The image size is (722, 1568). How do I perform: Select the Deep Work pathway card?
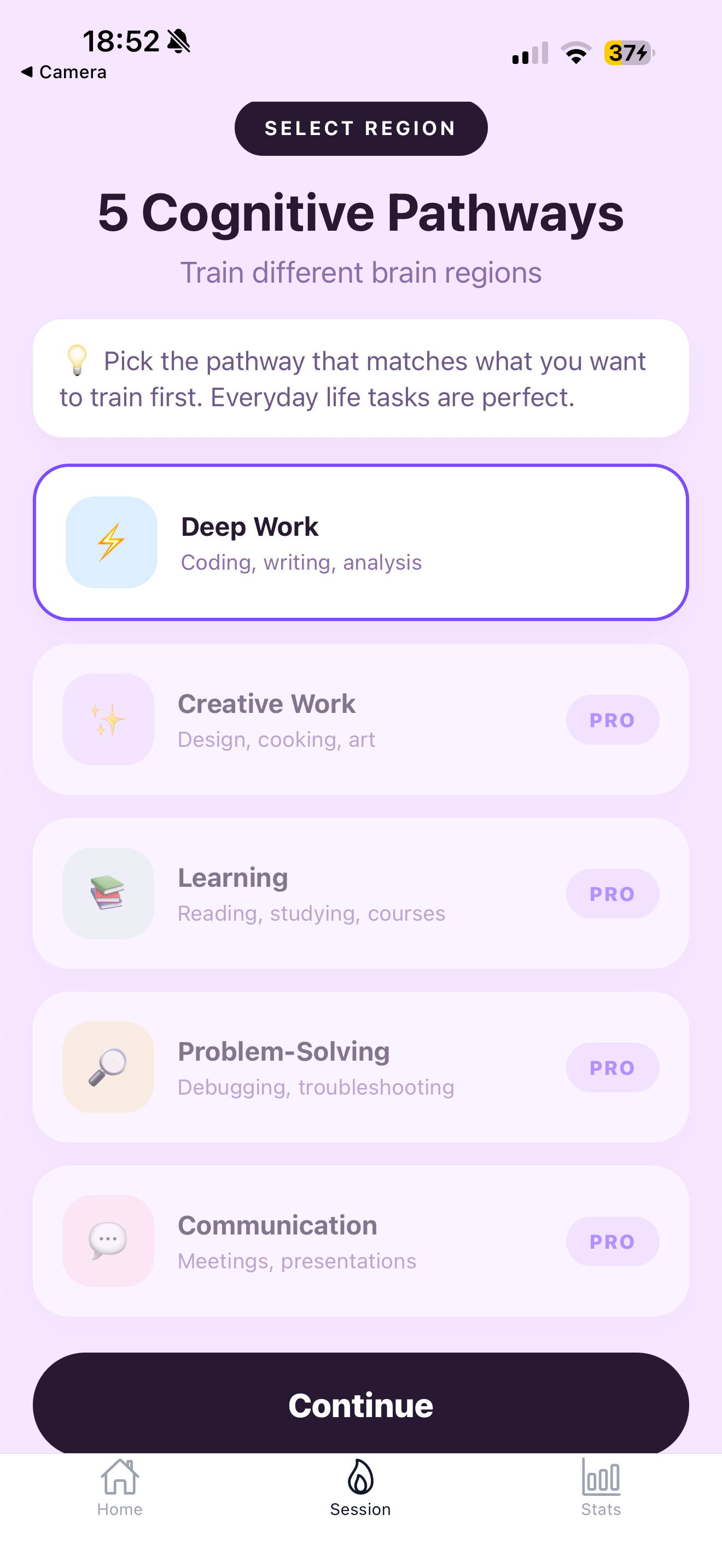coord(361,542)
